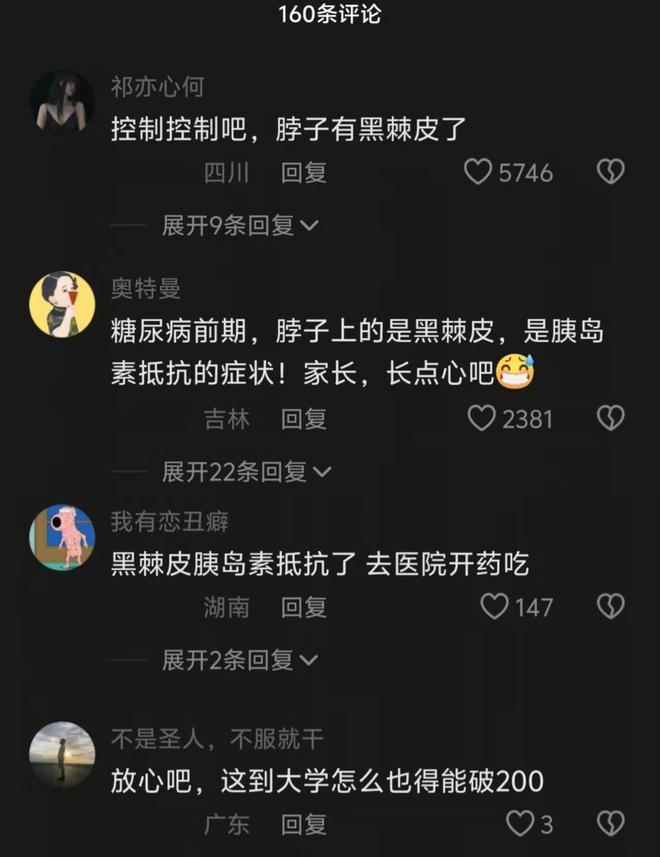Dislike the comment from 不是圣人，不服就干

point(610,824)
